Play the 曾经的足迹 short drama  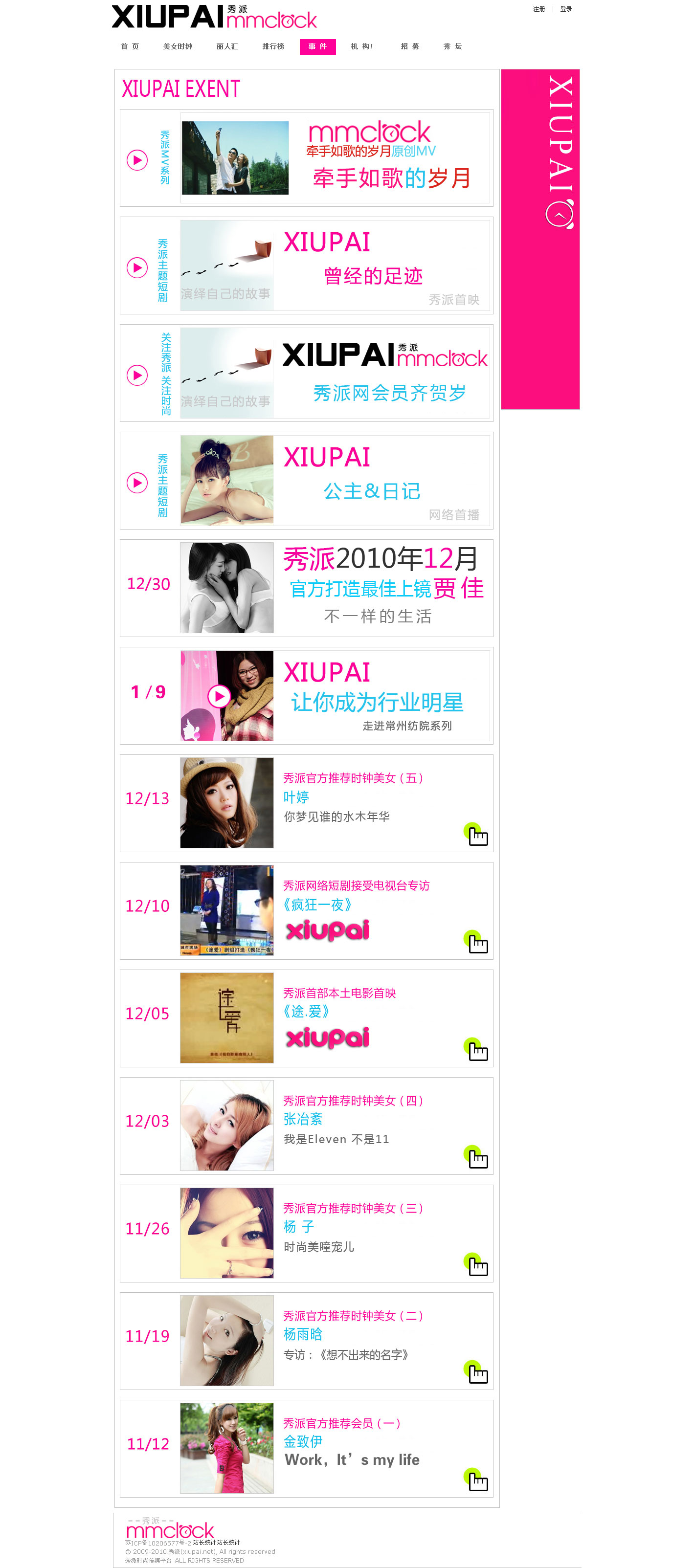pyautogui.click(x=137, y=268)
